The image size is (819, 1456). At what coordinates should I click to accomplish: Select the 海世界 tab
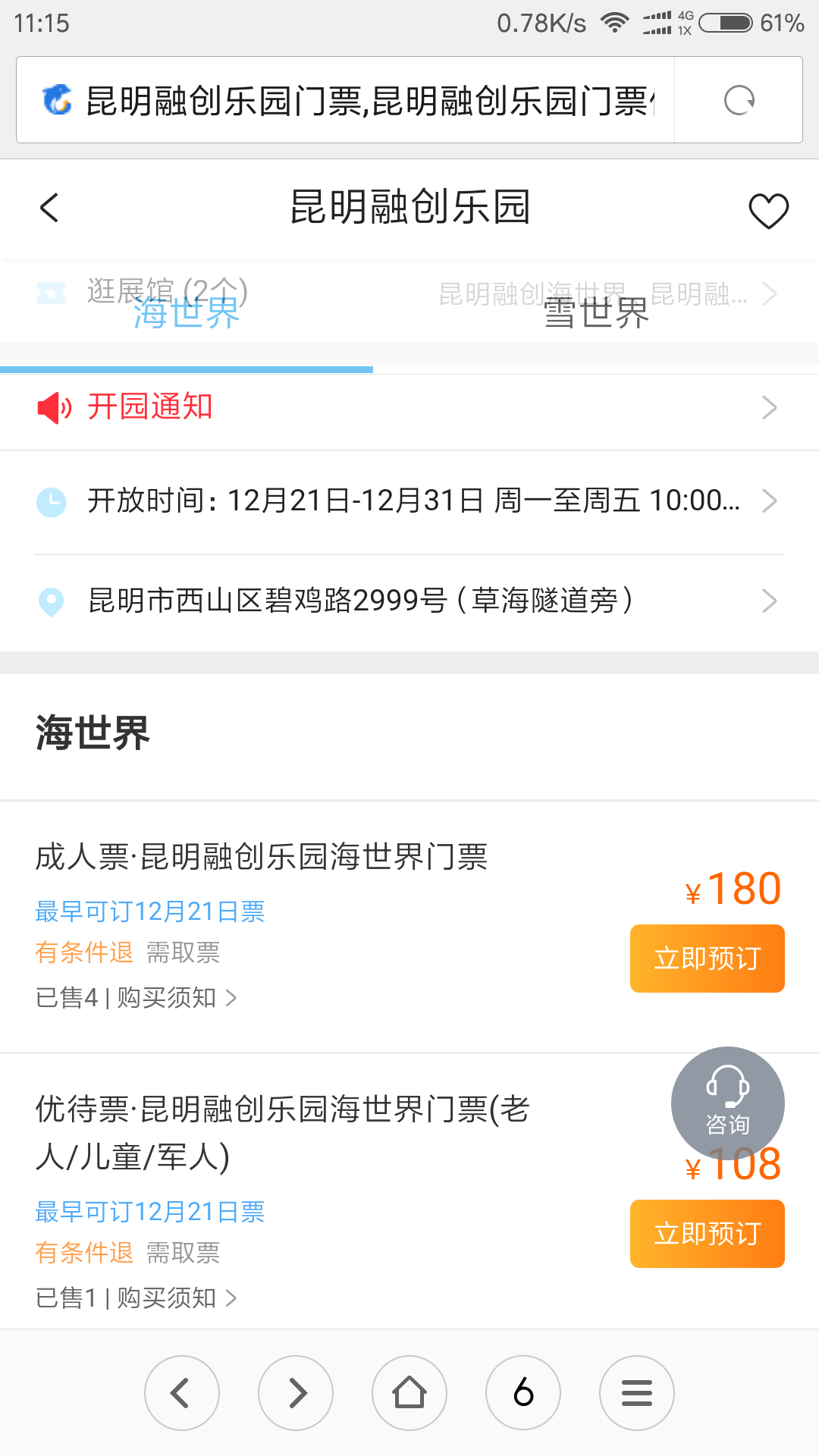187,312
